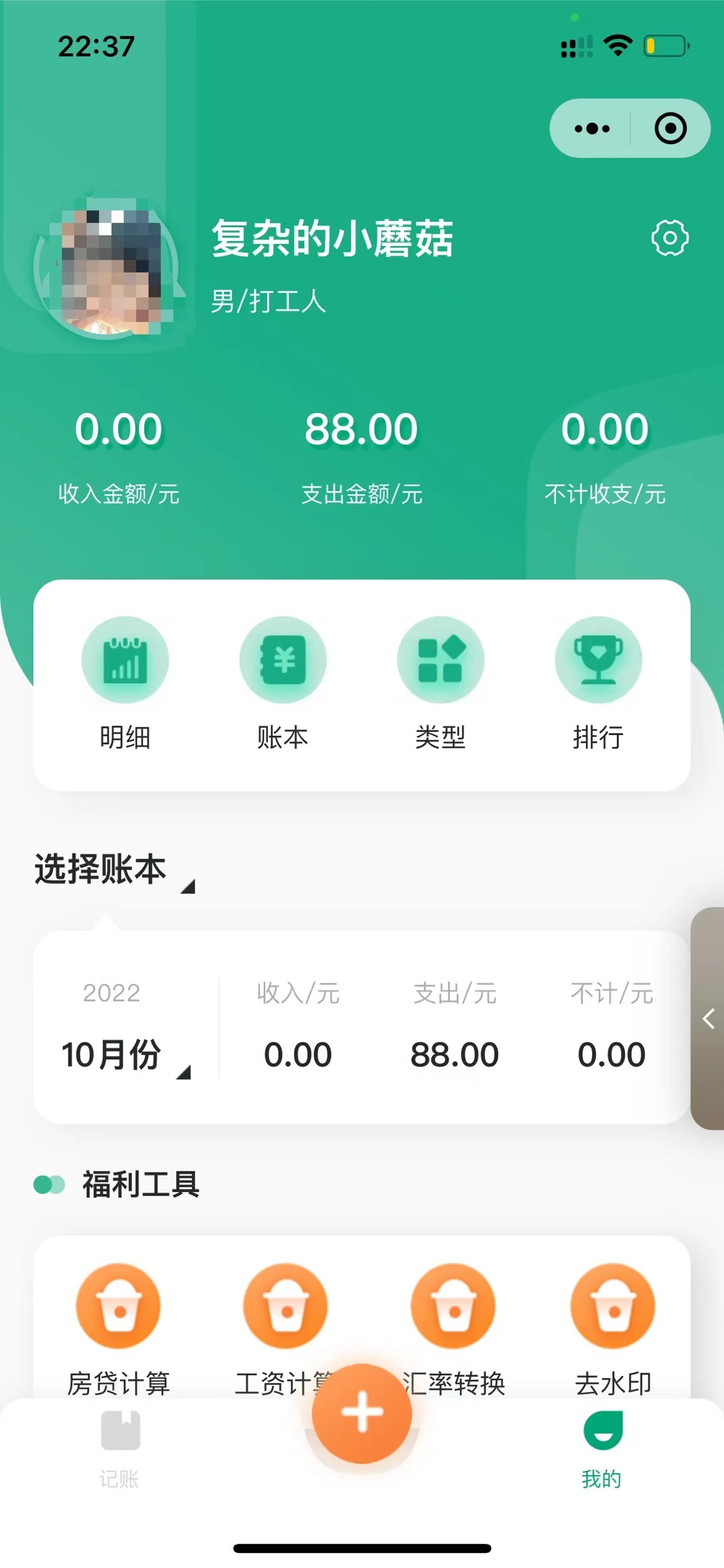Viewport: 724px width, 1568px height.
Task: Close the mini program with the circle button
Action: [671, 129]
